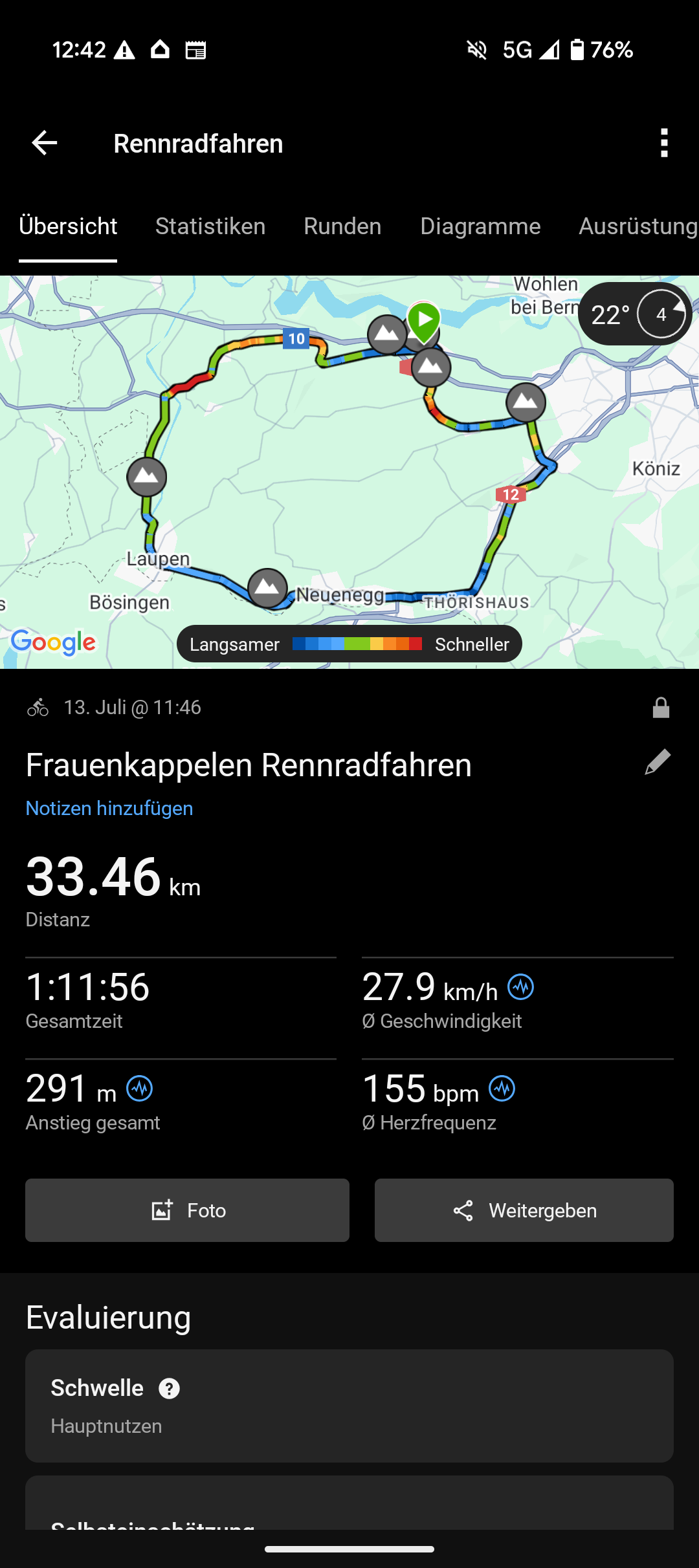
Task: Open the 22° weather details badge
Action: [x=635, y=314]
